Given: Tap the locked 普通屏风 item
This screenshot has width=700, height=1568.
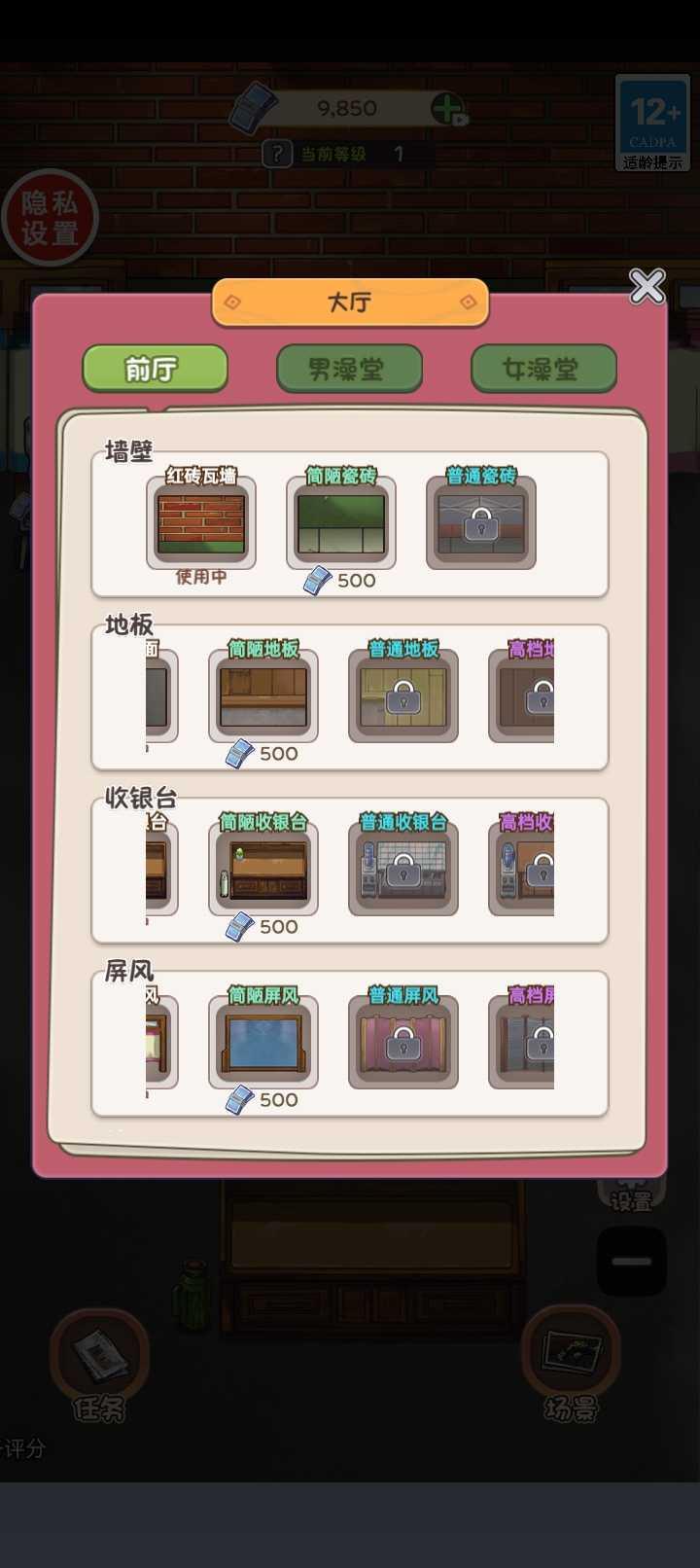Looking at the screenshot, I should point(403,1043).
